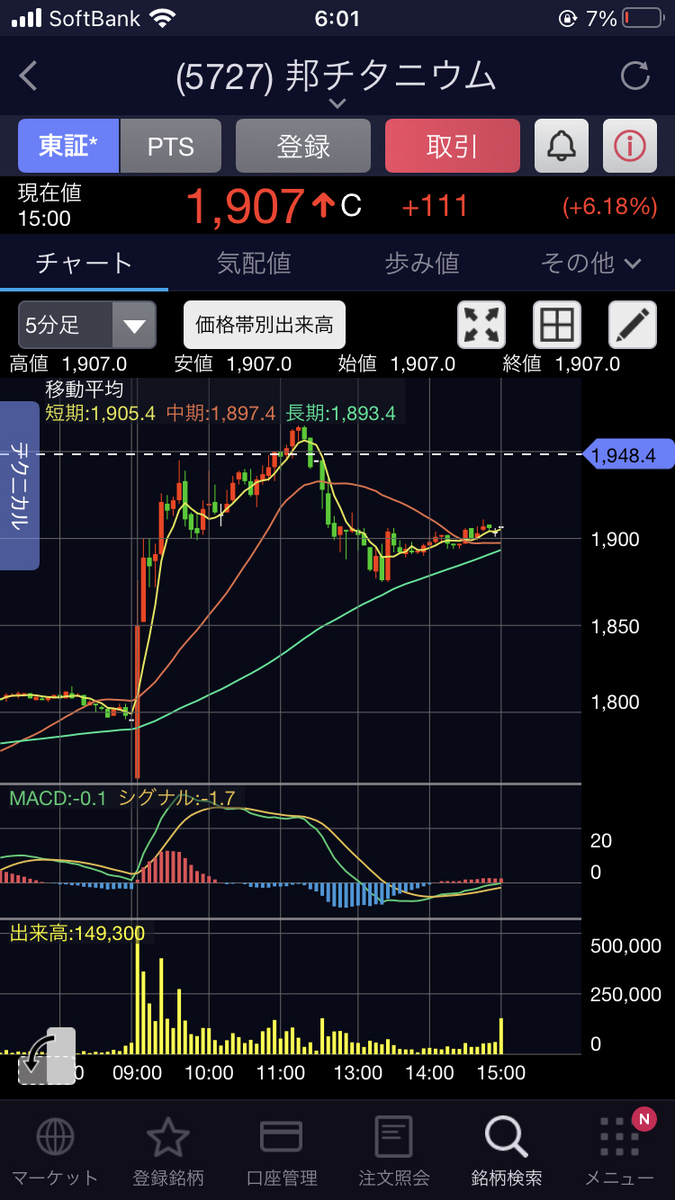675x1200 pixels.
Task: Switch to the 歩み値 tab
Action: click(422, 263)
